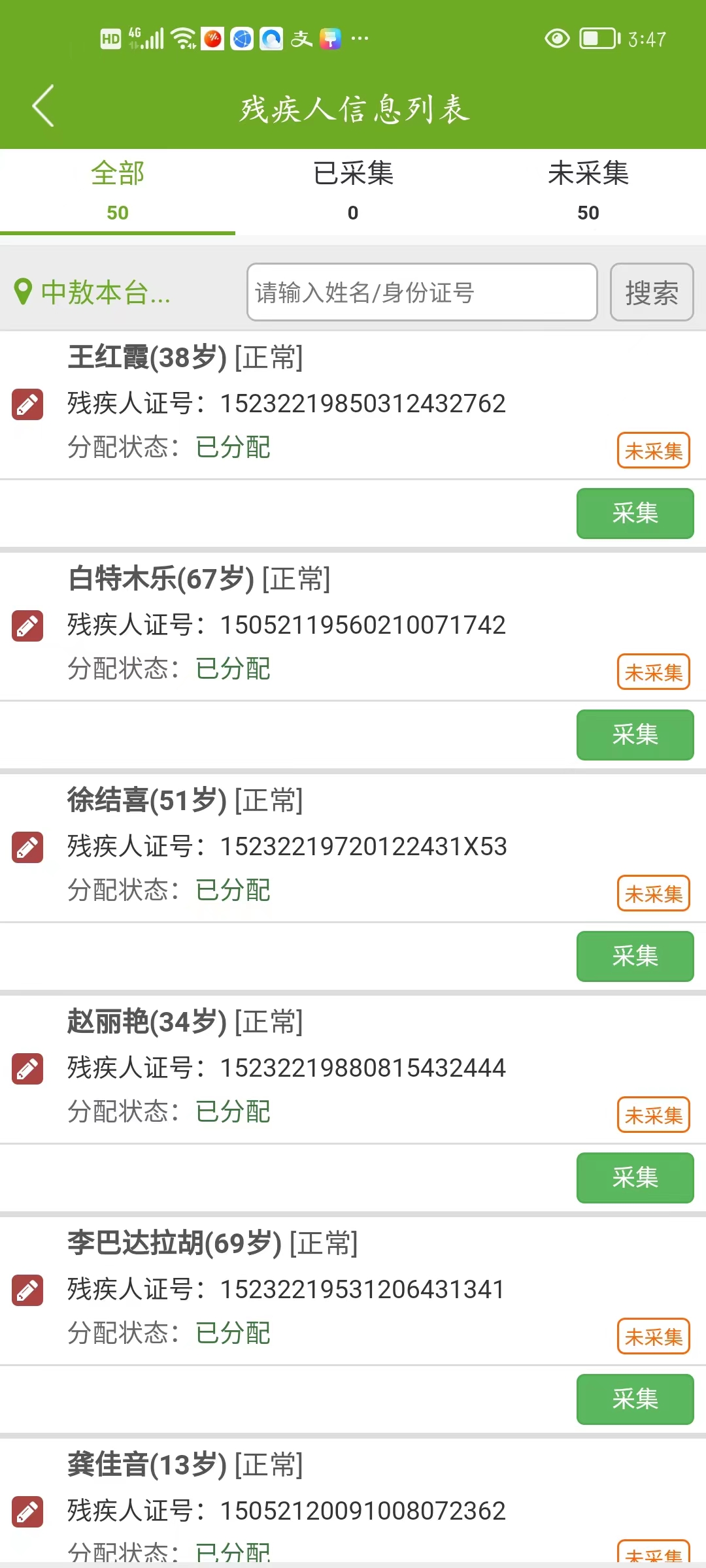The width and height of the screenshot is (706, 1568).
Task: Go back from the disabled persons list
Action: click(43, 106)
